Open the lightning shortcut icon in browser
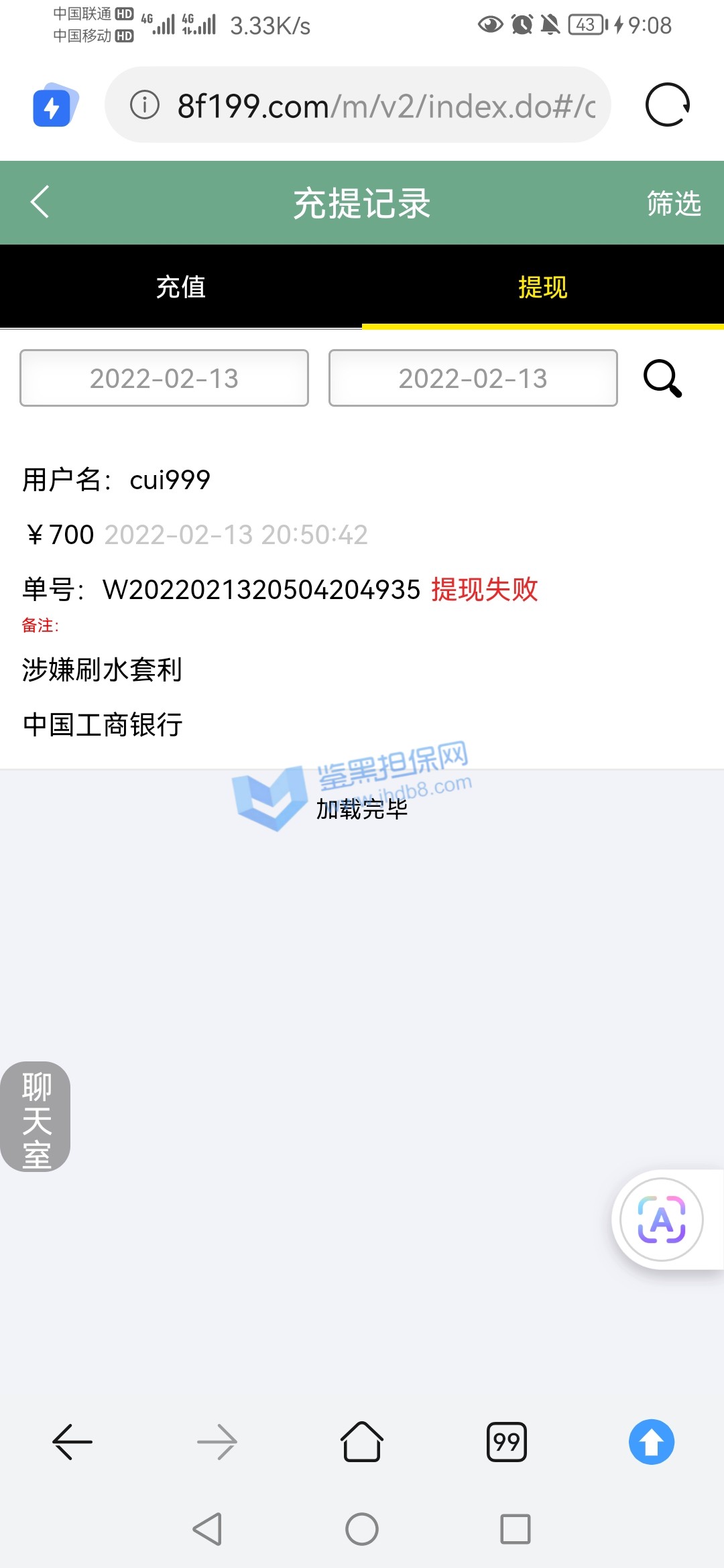 [x=54, y=105]
